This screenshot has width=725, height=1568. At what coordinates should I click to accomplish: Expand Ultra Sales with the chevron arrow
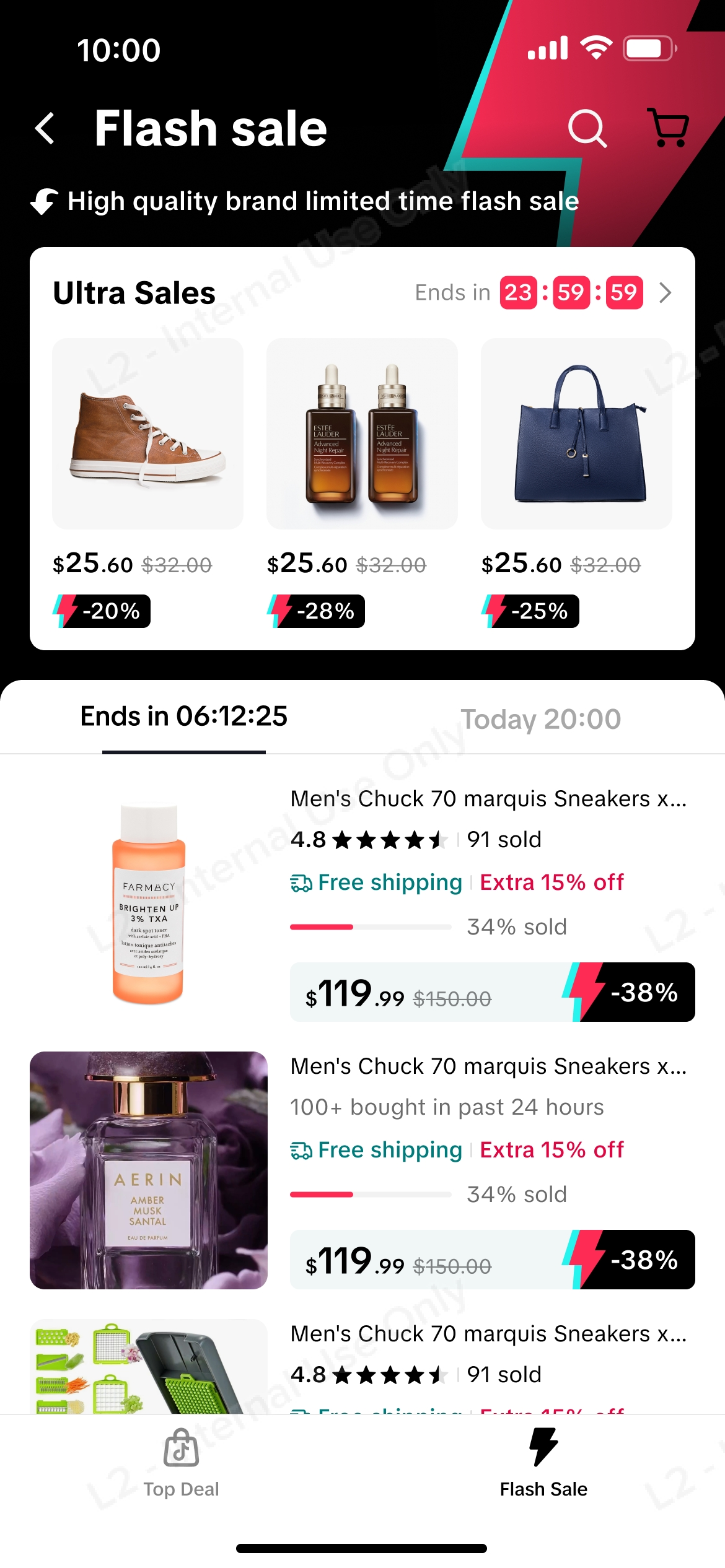coord(666,293)
